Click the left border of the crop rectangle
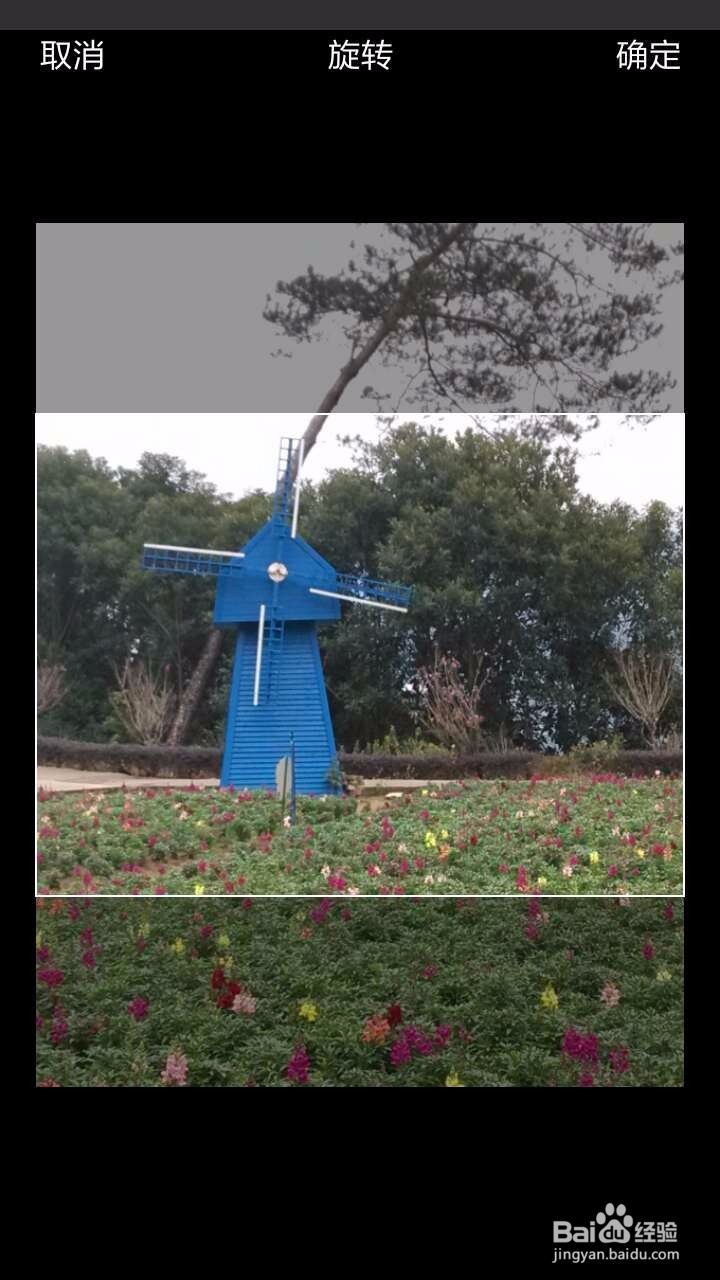 tap(36, 655)
